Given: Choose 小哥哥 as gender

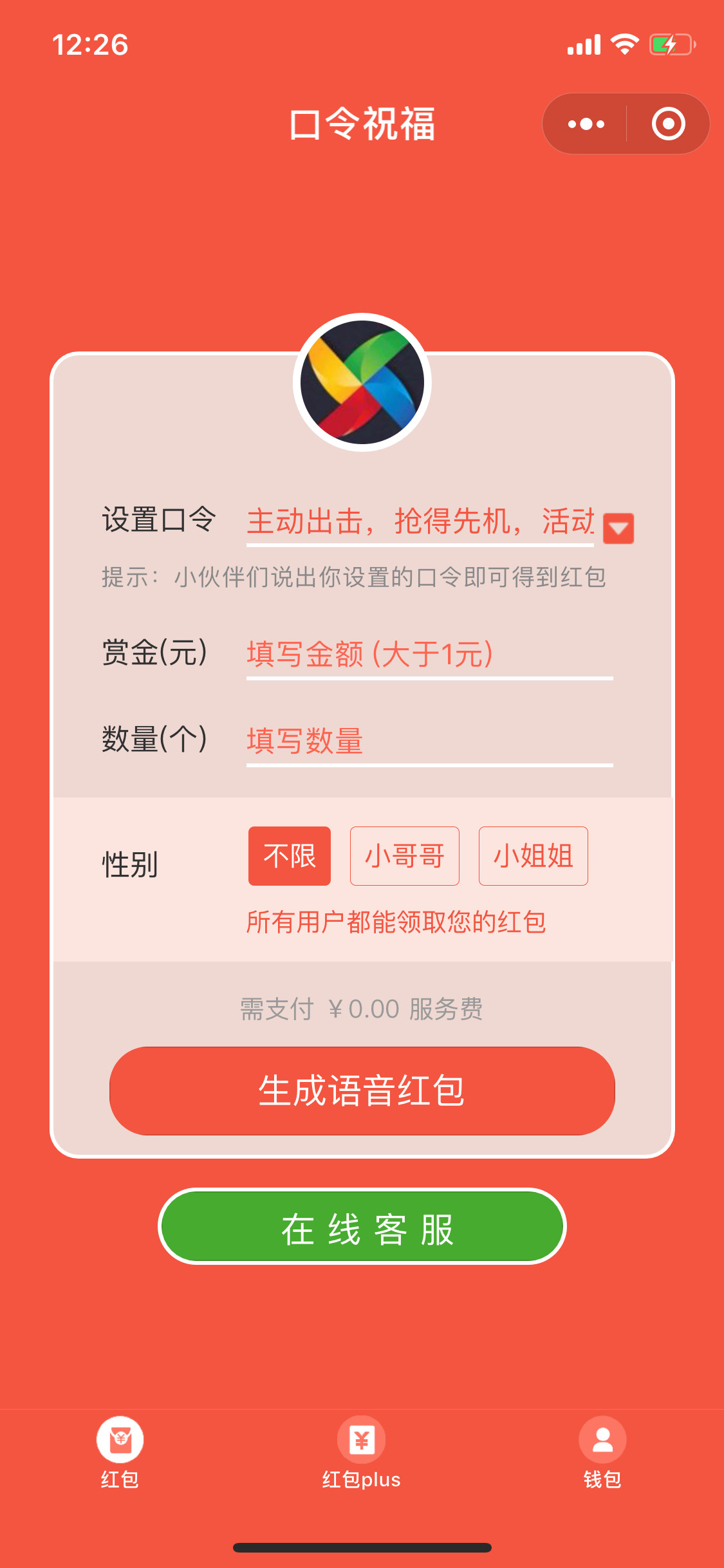Looking at the screenshot, I should click(x=404, y=856).
